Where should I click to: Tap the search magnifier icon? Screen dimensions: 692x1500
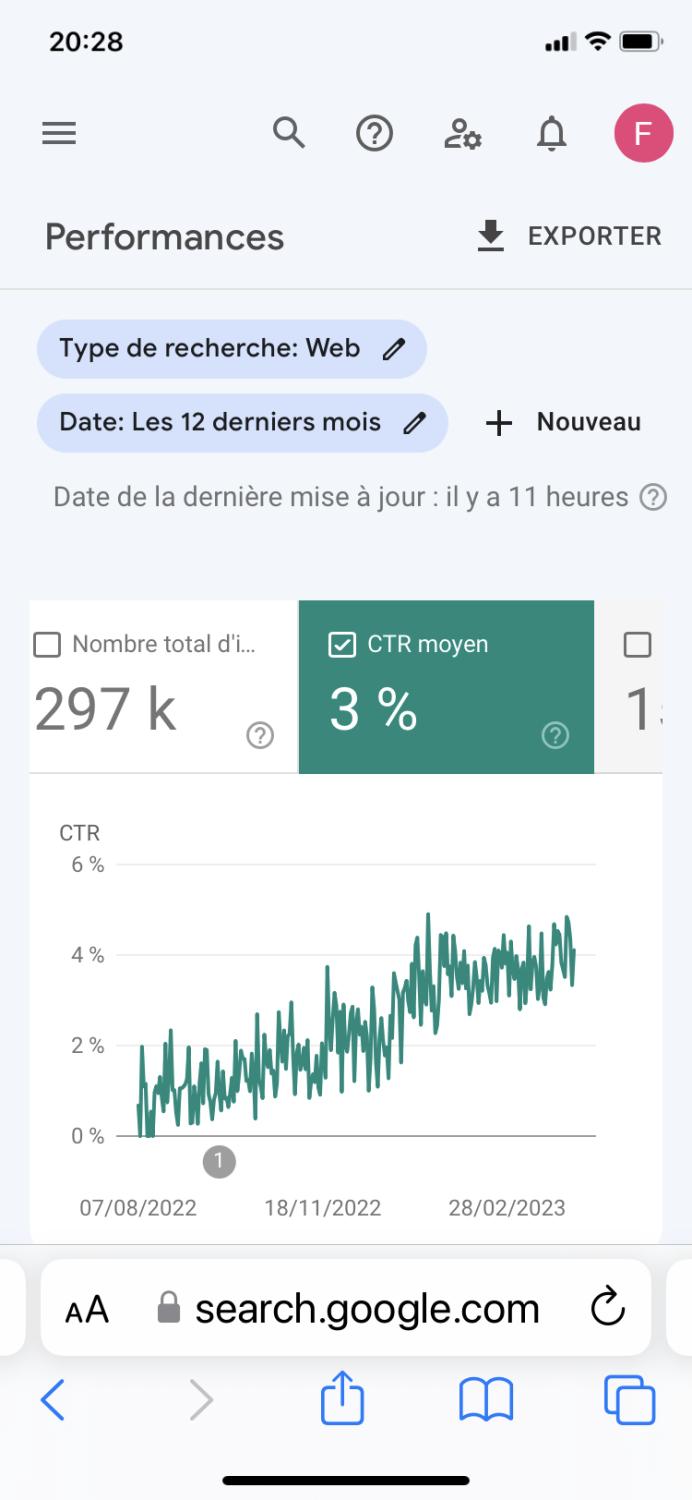[x=289, y=132]
